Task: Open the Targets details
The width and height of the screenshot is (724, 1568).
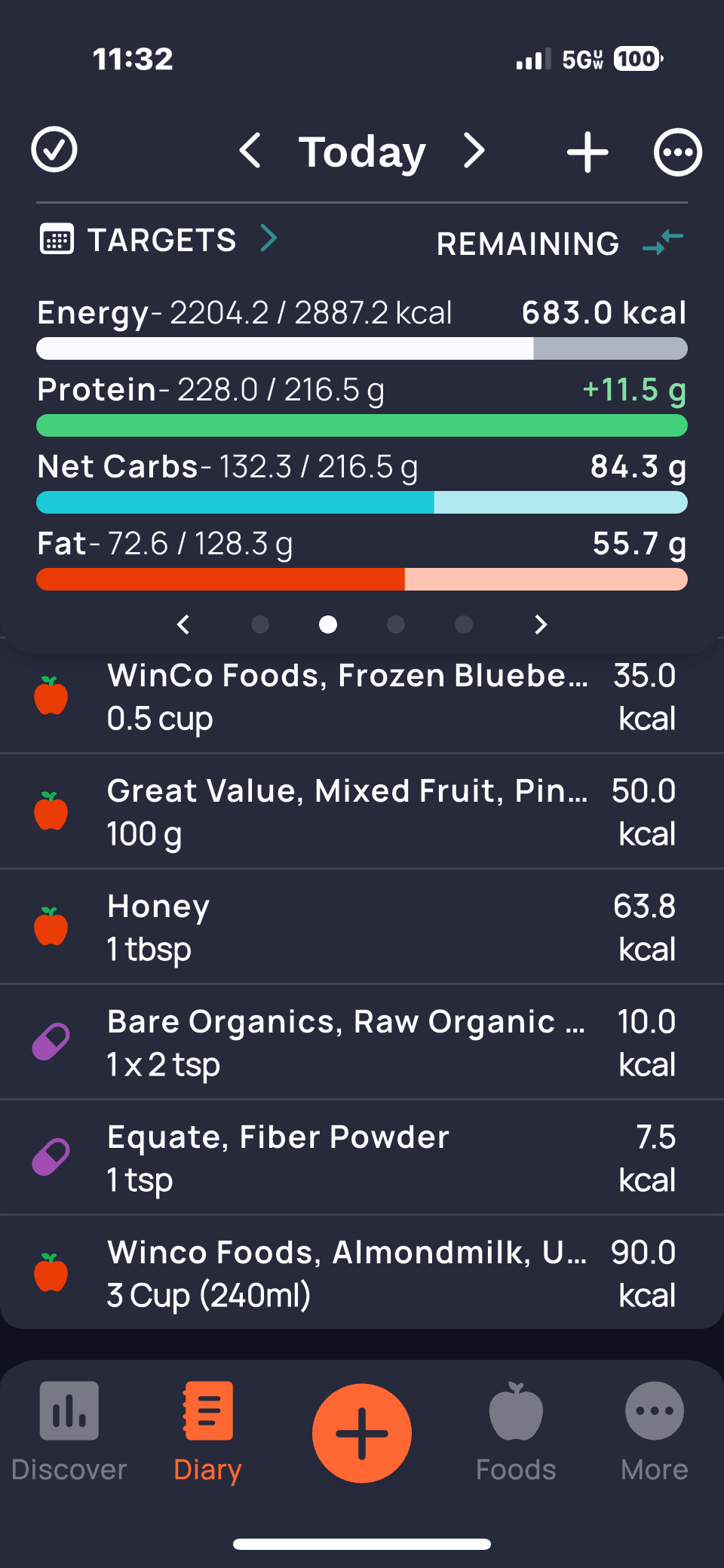Action: 160,240
